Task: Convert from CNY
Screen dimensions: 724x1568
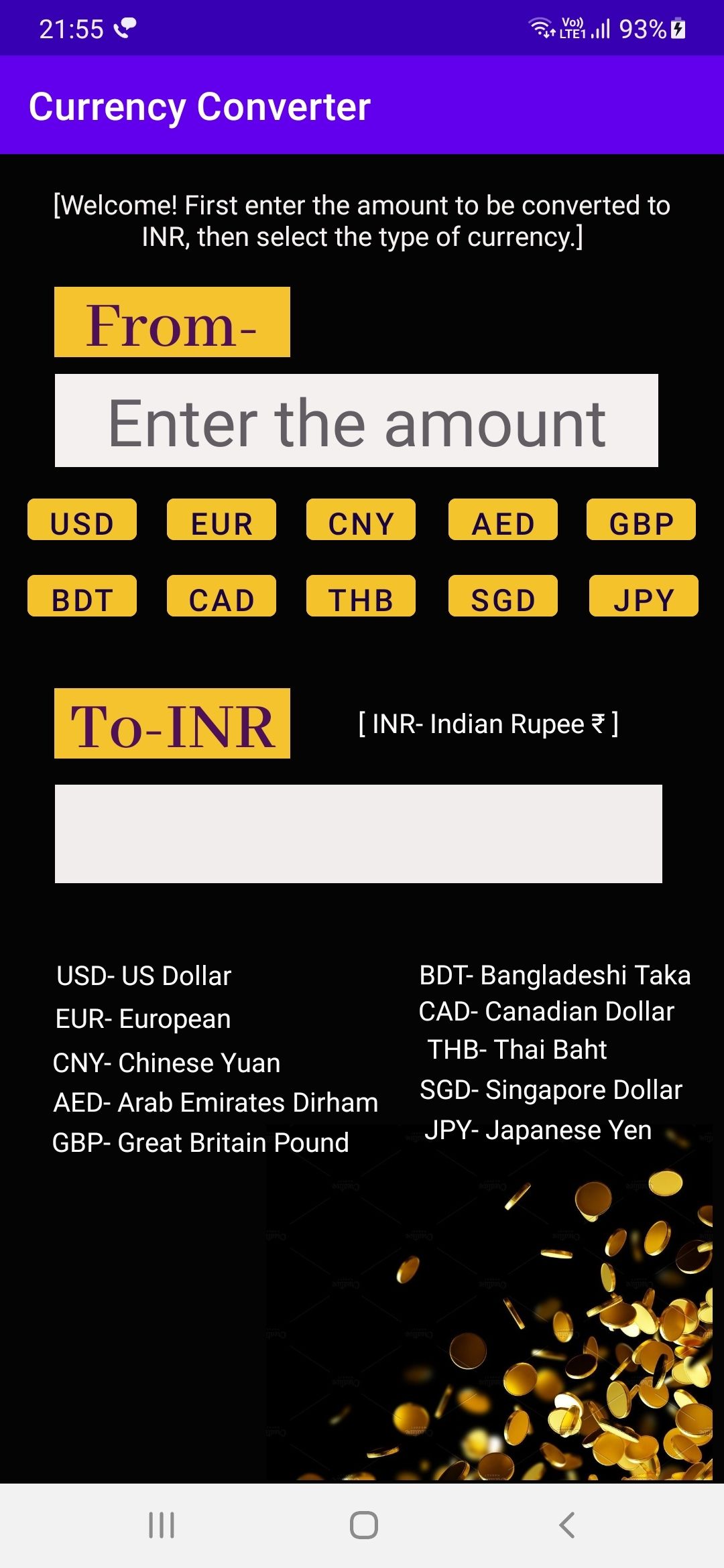Action: pos(361,520)
